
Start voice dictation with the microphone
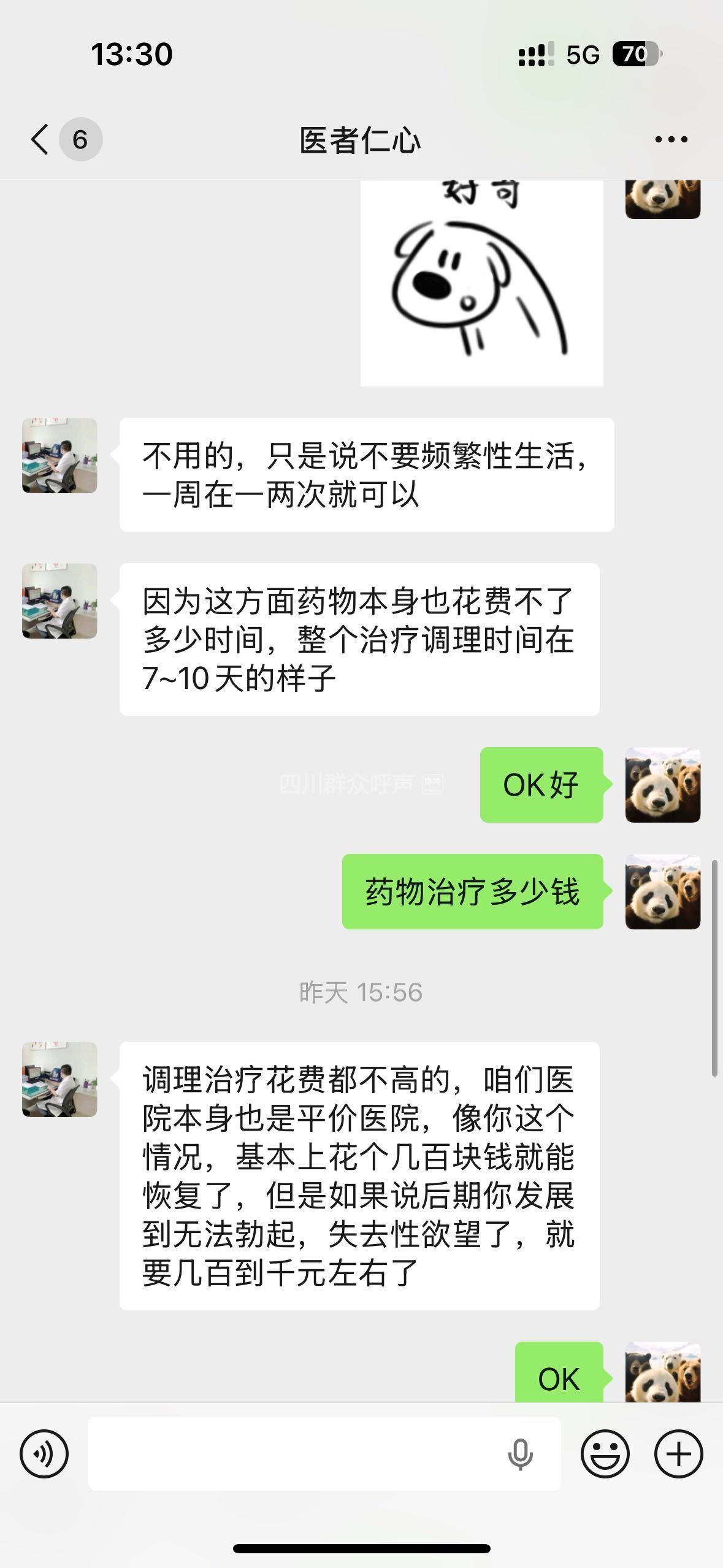click(x=520, y=1453)
